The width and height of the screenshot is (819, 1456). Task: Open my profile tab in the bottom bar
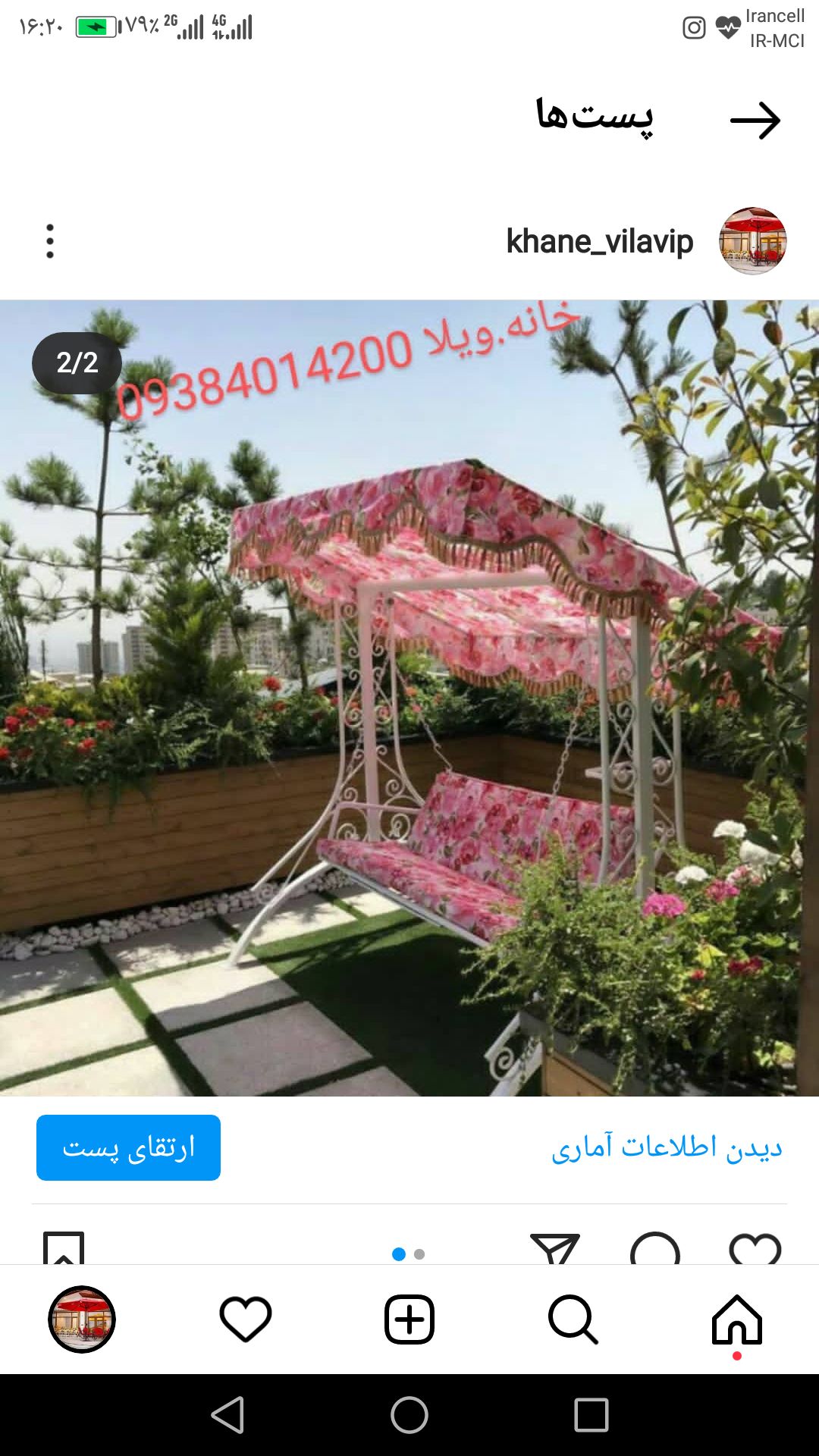(82, 1320)
